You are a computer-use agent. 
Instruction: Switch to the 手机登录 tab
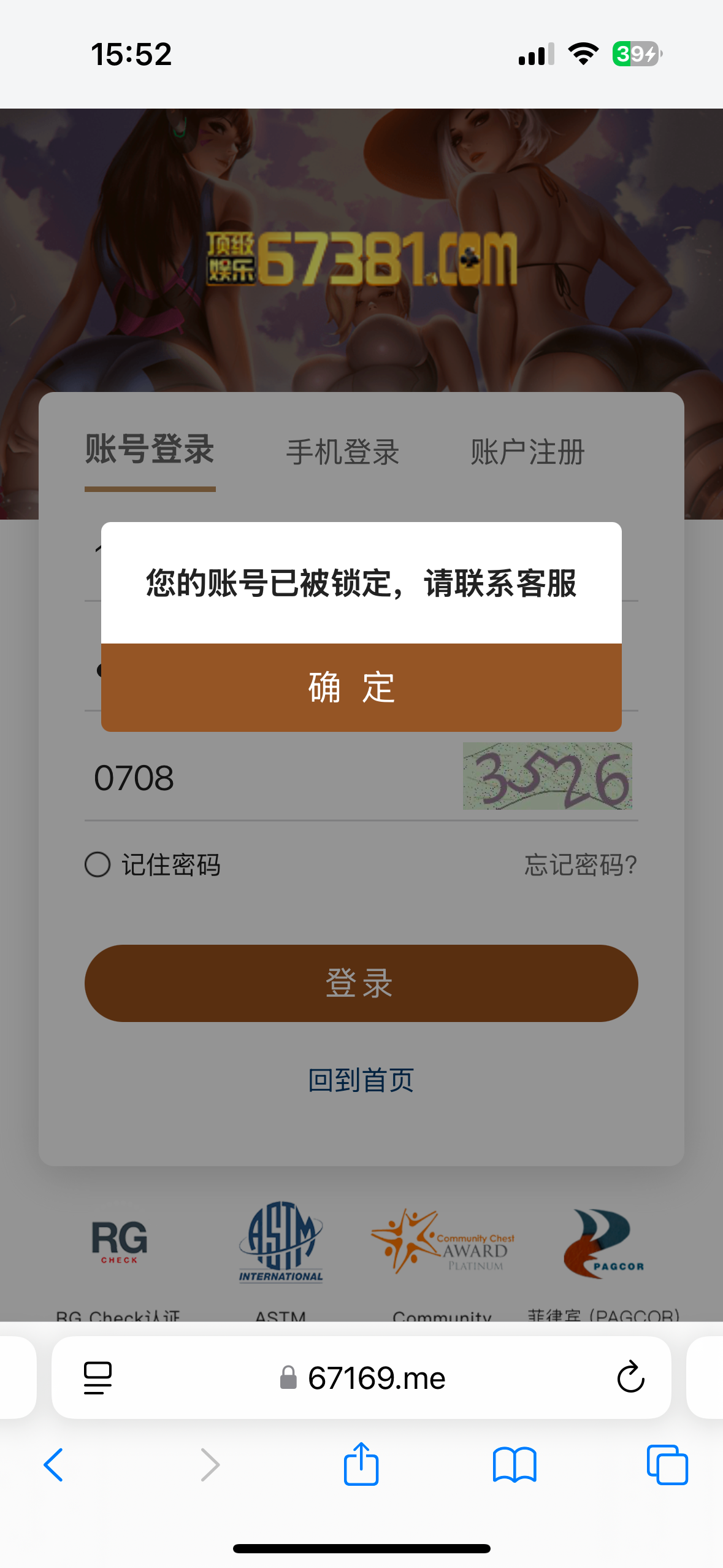point(343,452)
